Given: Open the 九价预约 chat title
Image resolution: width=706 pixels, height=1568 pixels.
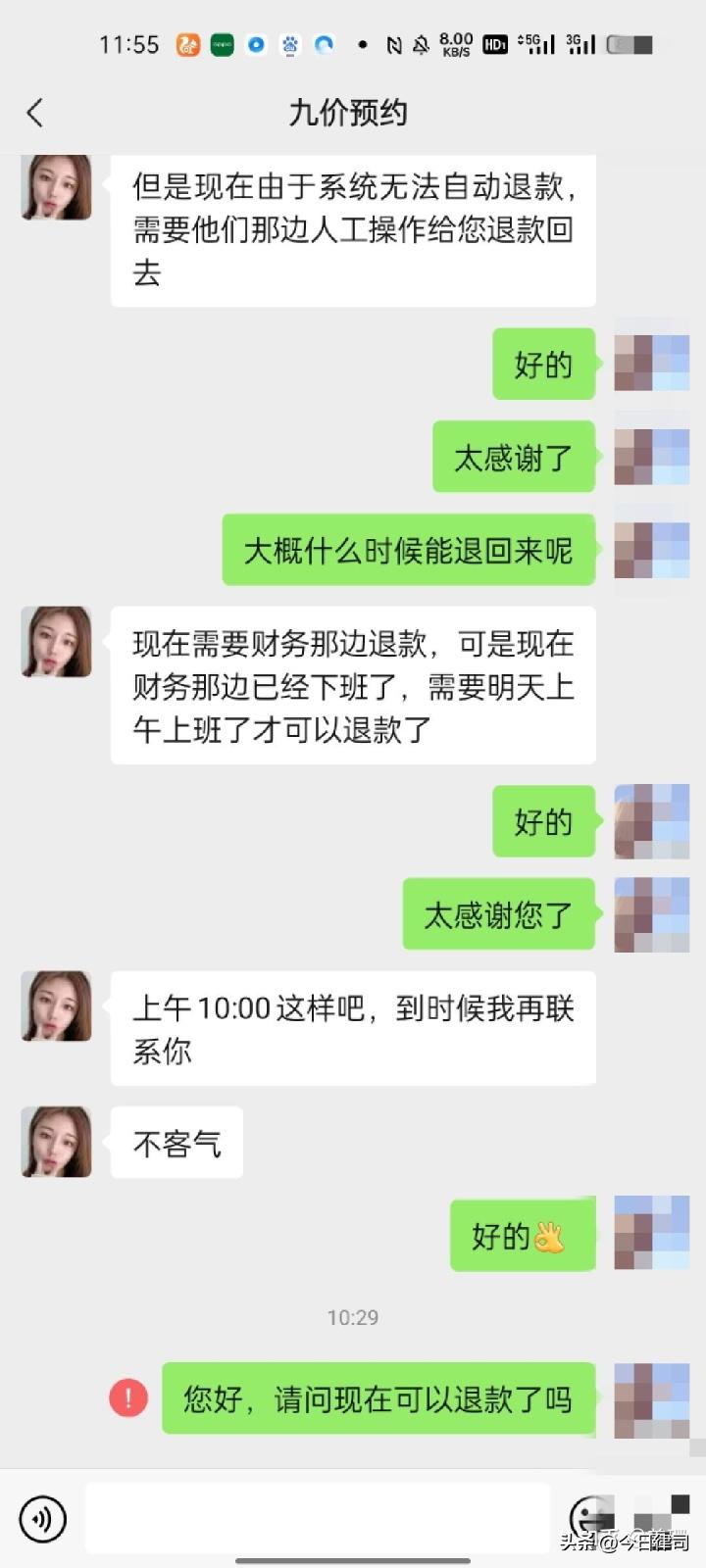Looking at the screenshot, I should 353,113.
